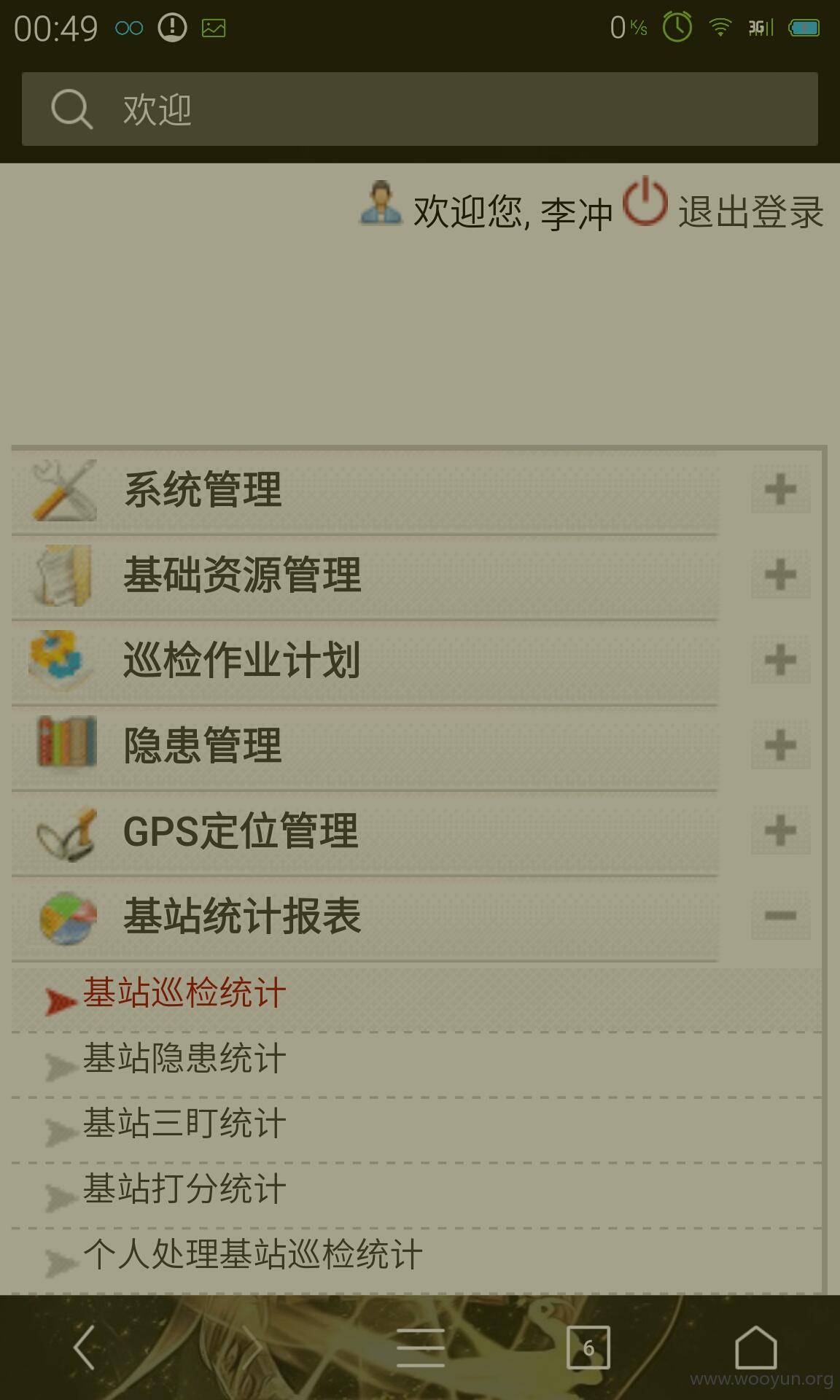This screenshot has height=1400, width=840.
Task: Open 基站巡检统计 report
Action: pos(184,993)
